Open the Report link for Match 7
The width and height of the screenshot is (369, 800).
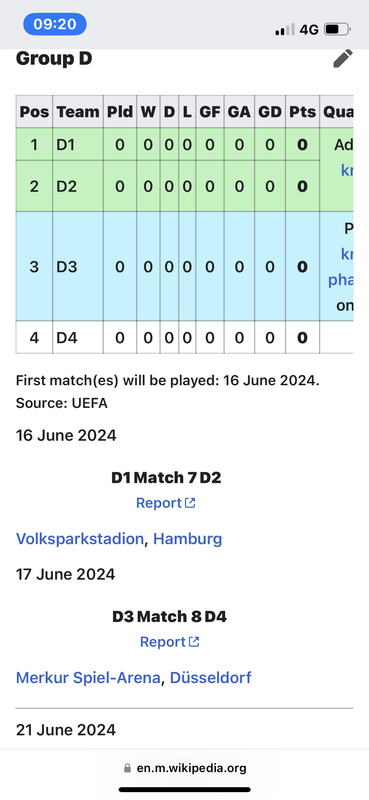(165, 503)
